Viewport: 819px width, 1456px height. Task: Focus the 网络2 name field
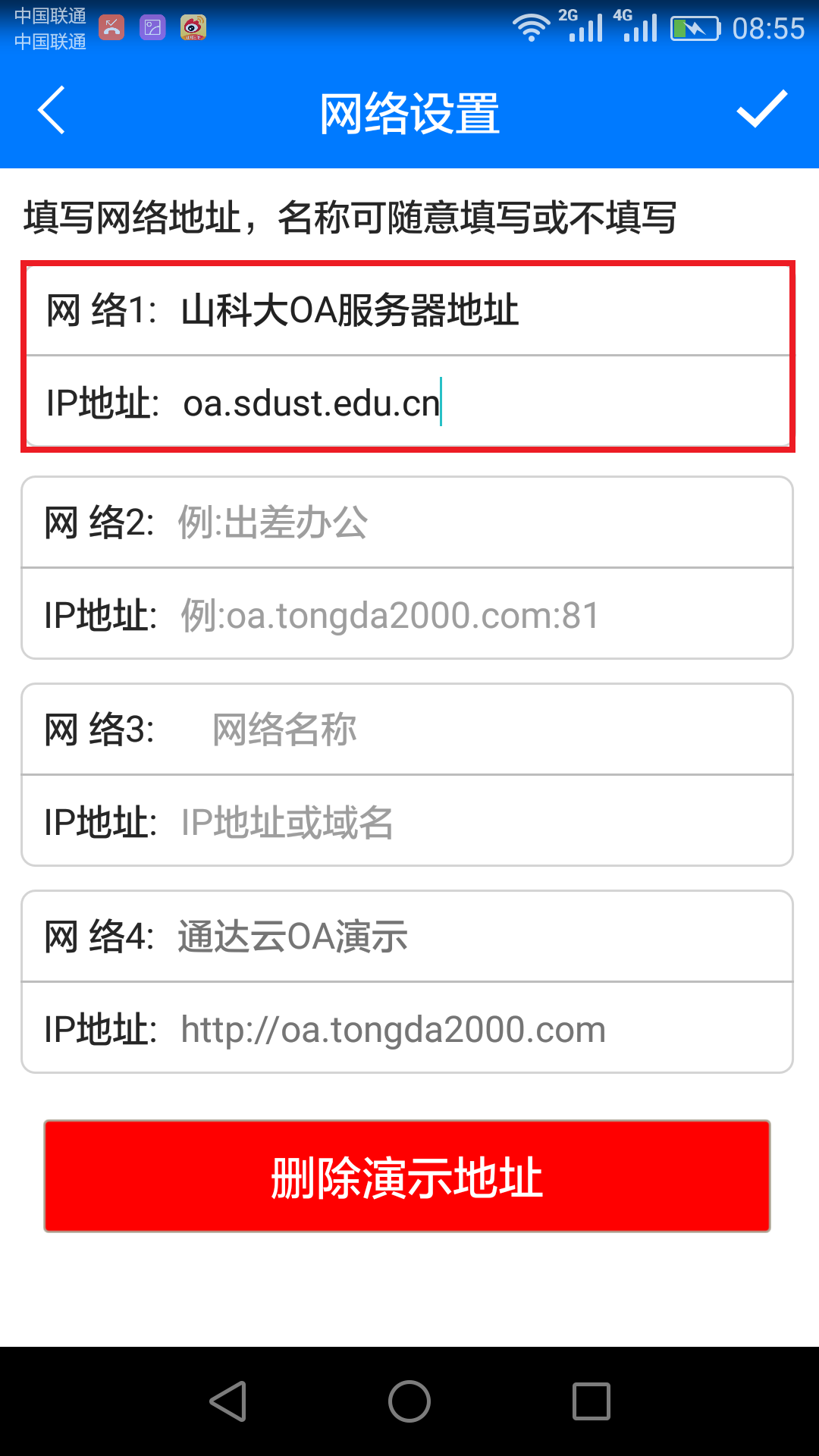pyautogui.click(x=478, y=522)
